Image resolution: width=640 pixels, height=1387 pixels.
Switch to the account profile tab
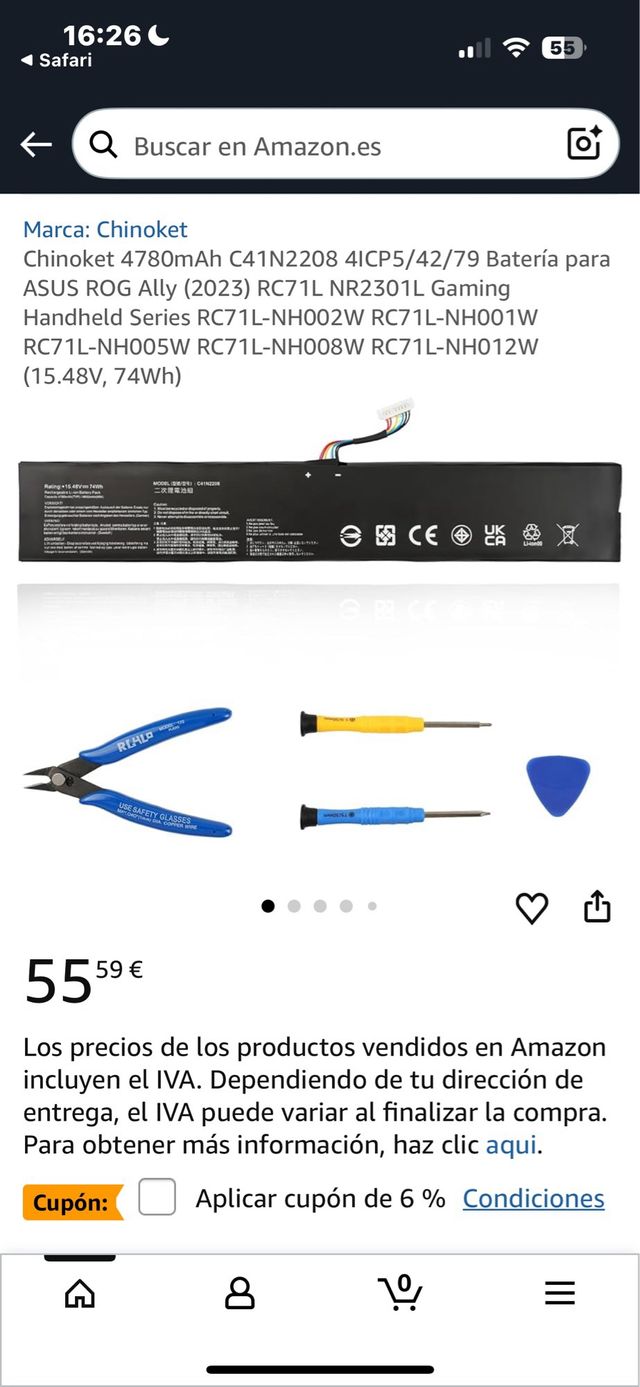(x=240, y=1293)
